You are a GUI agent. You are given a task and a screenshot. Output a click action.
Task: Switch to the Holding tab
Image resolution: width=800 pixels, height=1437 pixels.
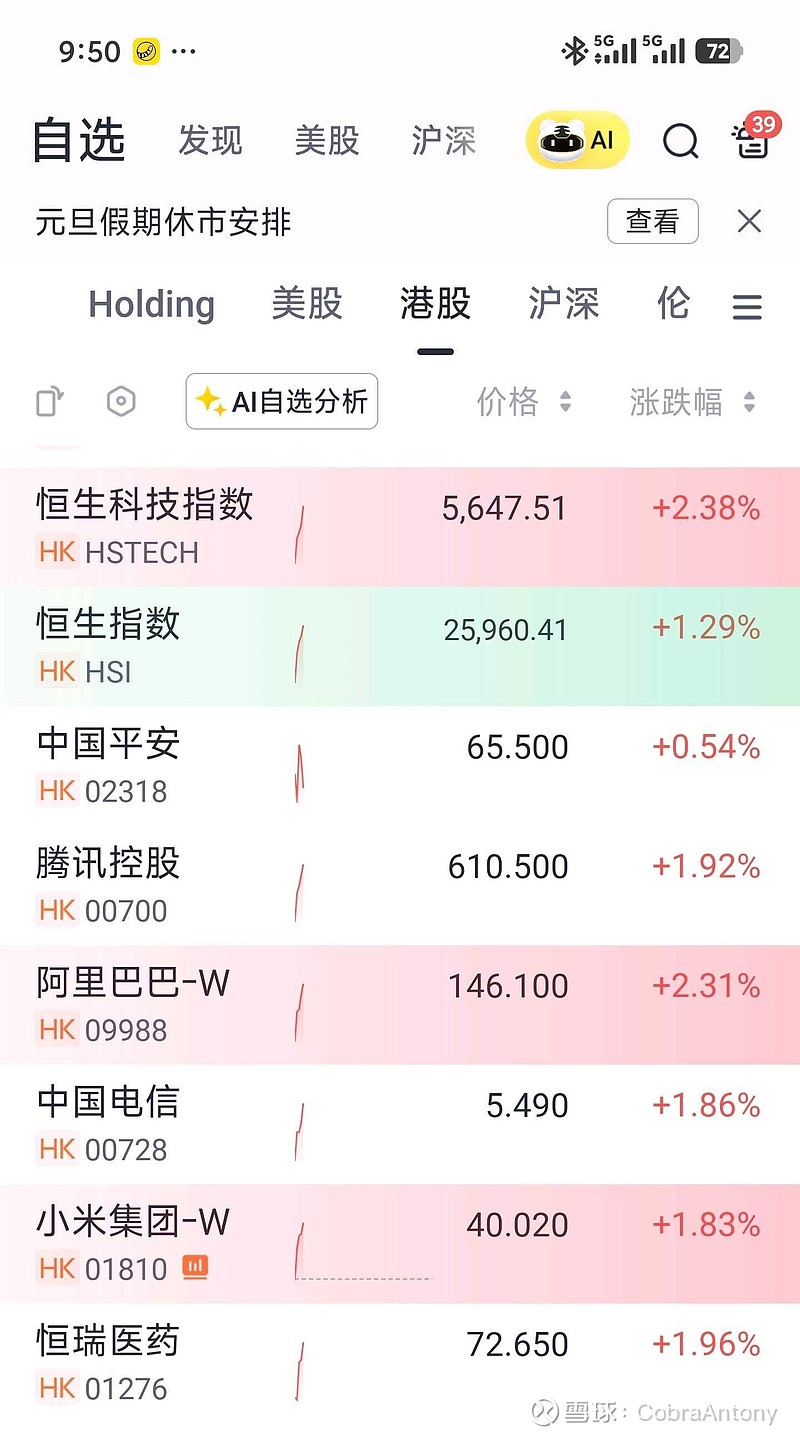[x=151, y=304]
